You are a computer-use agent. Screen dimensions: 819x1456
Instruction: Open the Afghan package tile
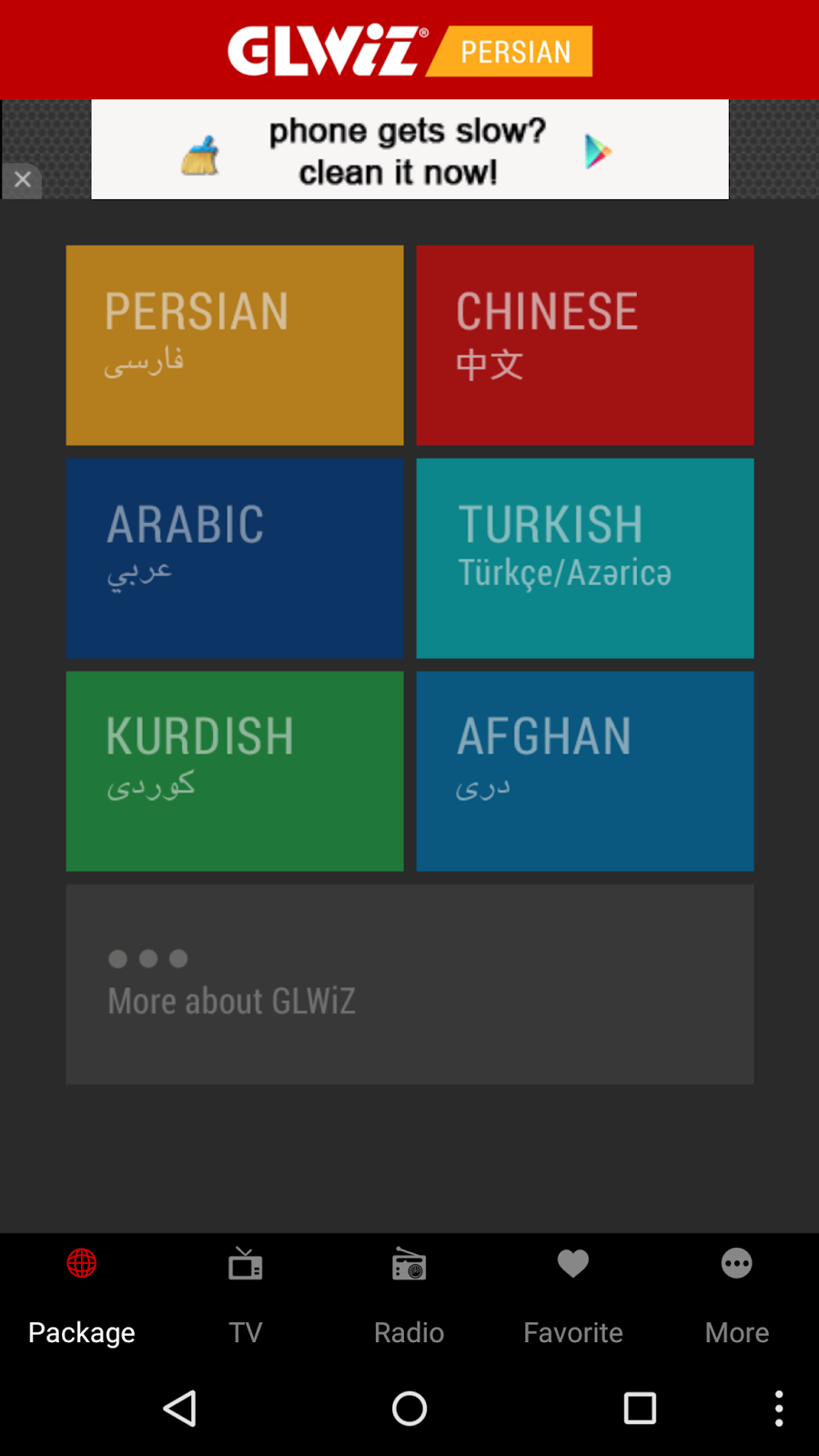click(x=585, y=771)
